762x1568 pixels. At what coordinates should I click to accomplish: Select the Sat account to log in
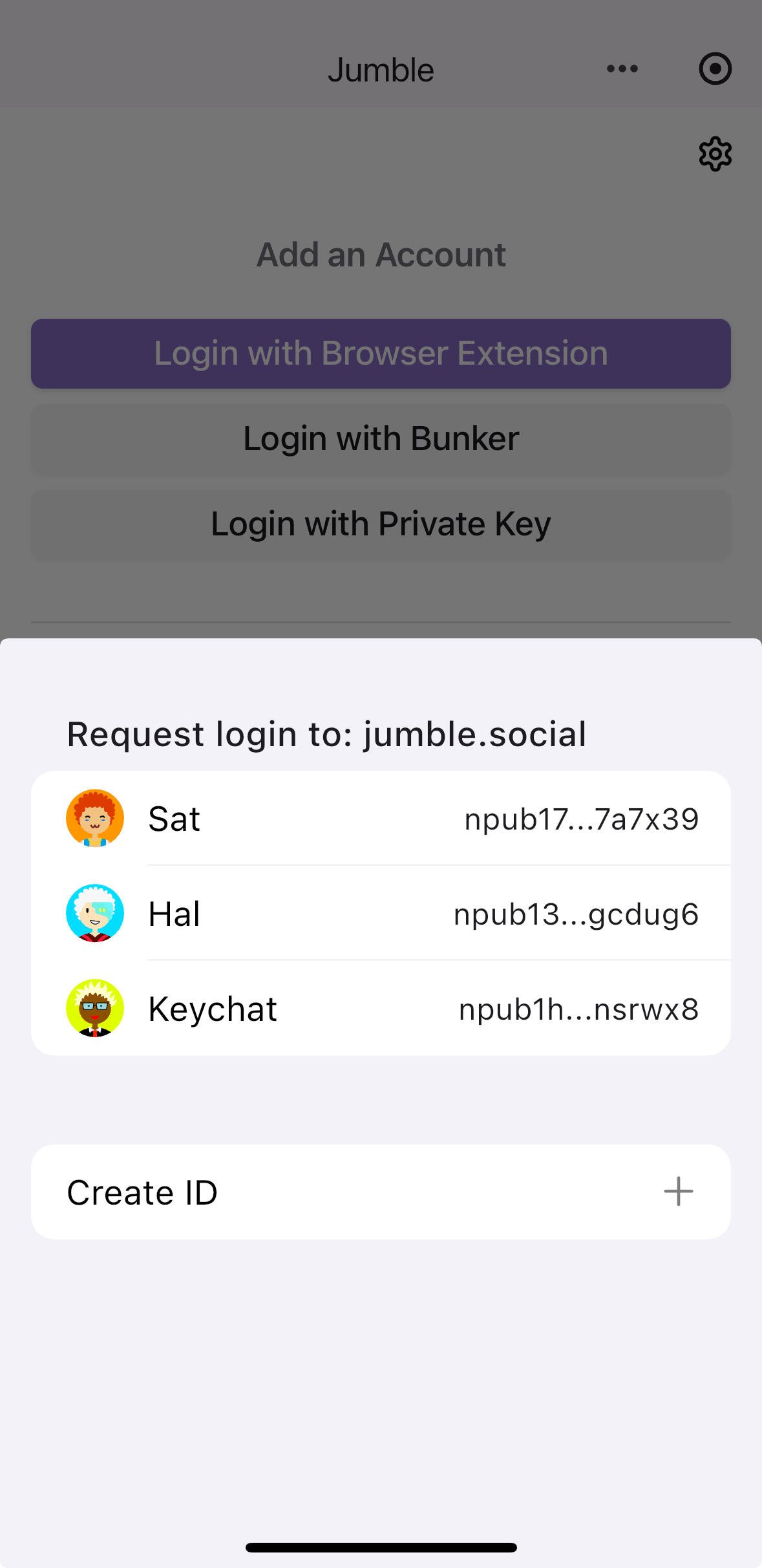[381, 819]
